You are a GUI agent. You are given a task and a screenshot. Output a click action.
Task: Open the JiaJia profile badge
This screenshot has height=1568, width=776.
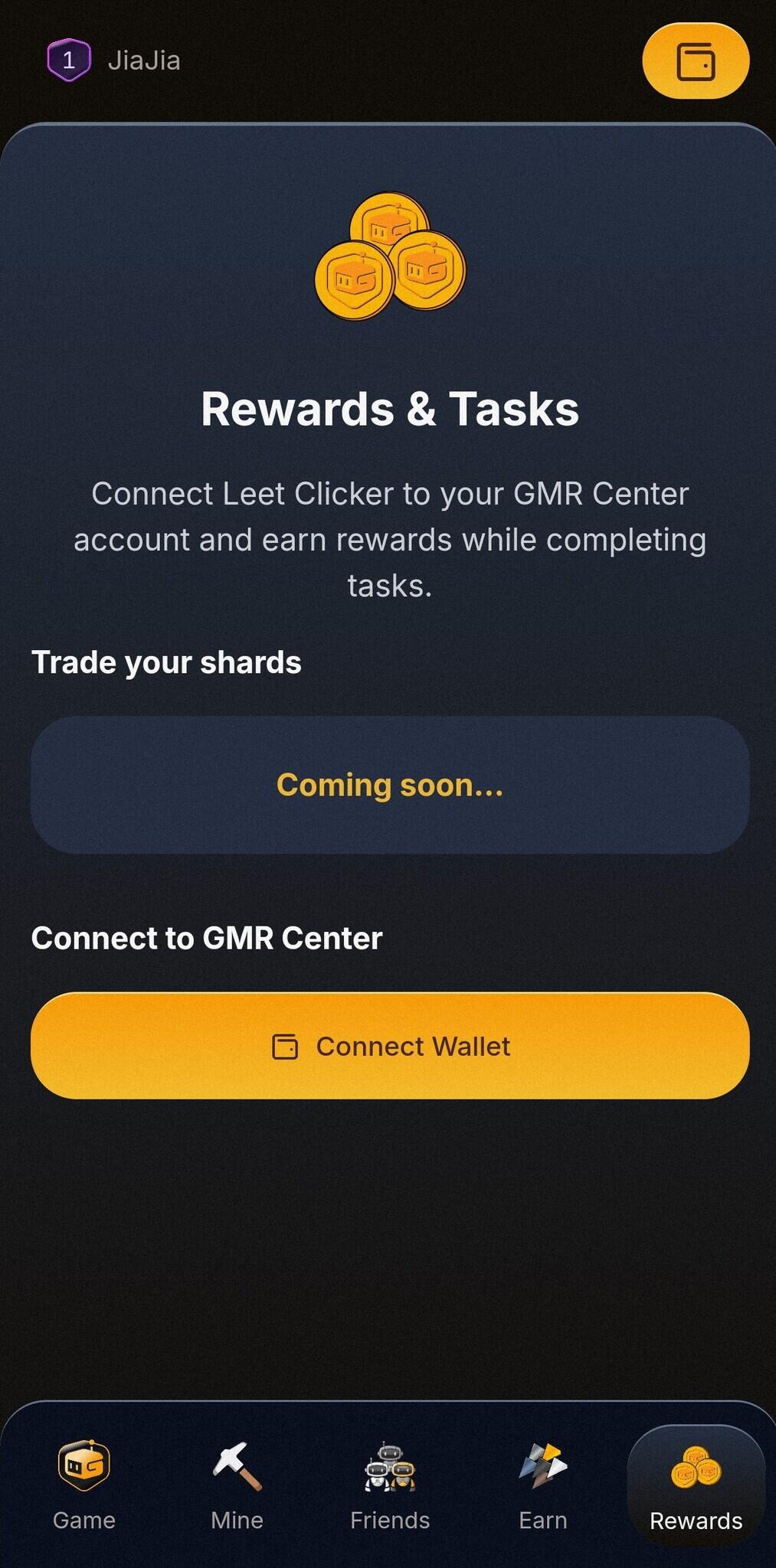click(x=113, y=60)
